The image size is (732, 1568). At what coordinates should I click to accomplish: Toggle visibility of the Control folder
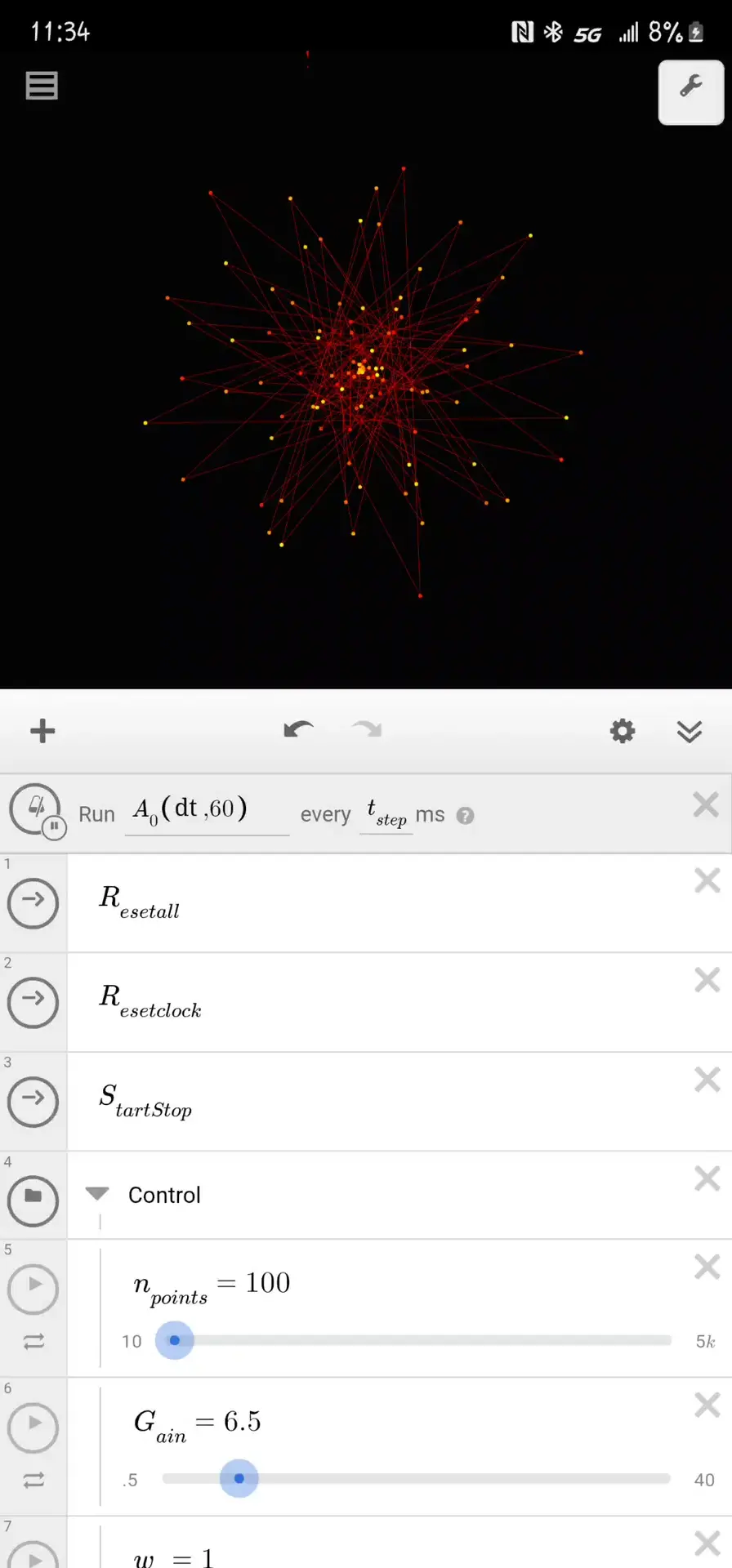33,1200
